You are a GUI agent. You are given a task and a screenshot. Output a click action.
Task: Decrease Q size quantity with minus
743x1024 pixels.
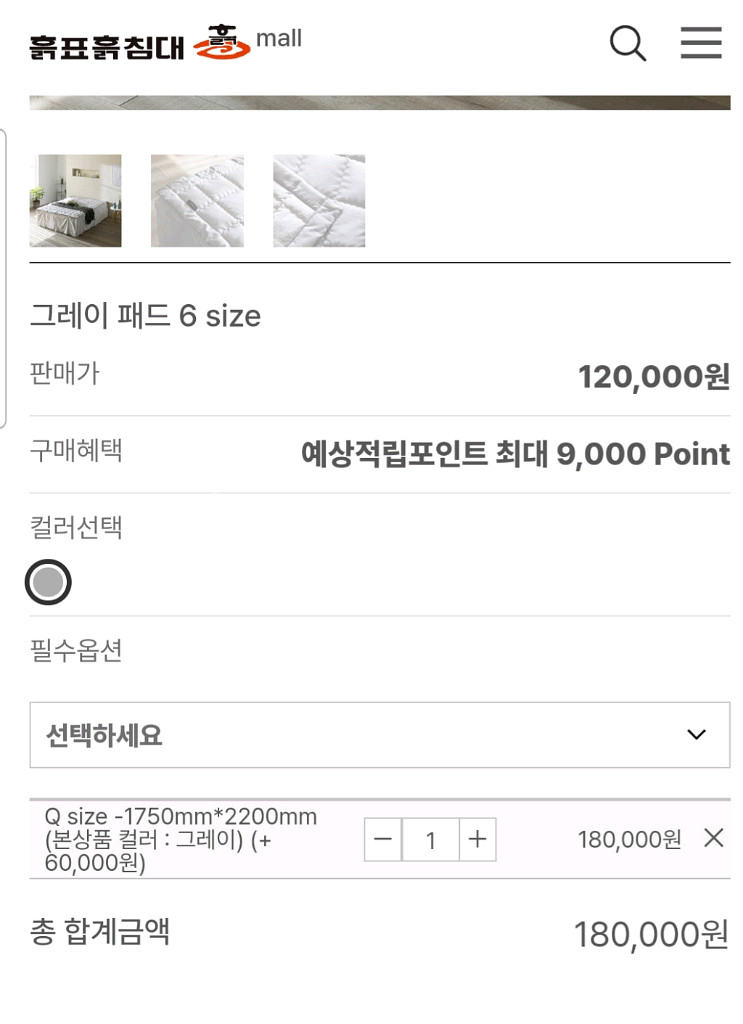click(383, 839)
